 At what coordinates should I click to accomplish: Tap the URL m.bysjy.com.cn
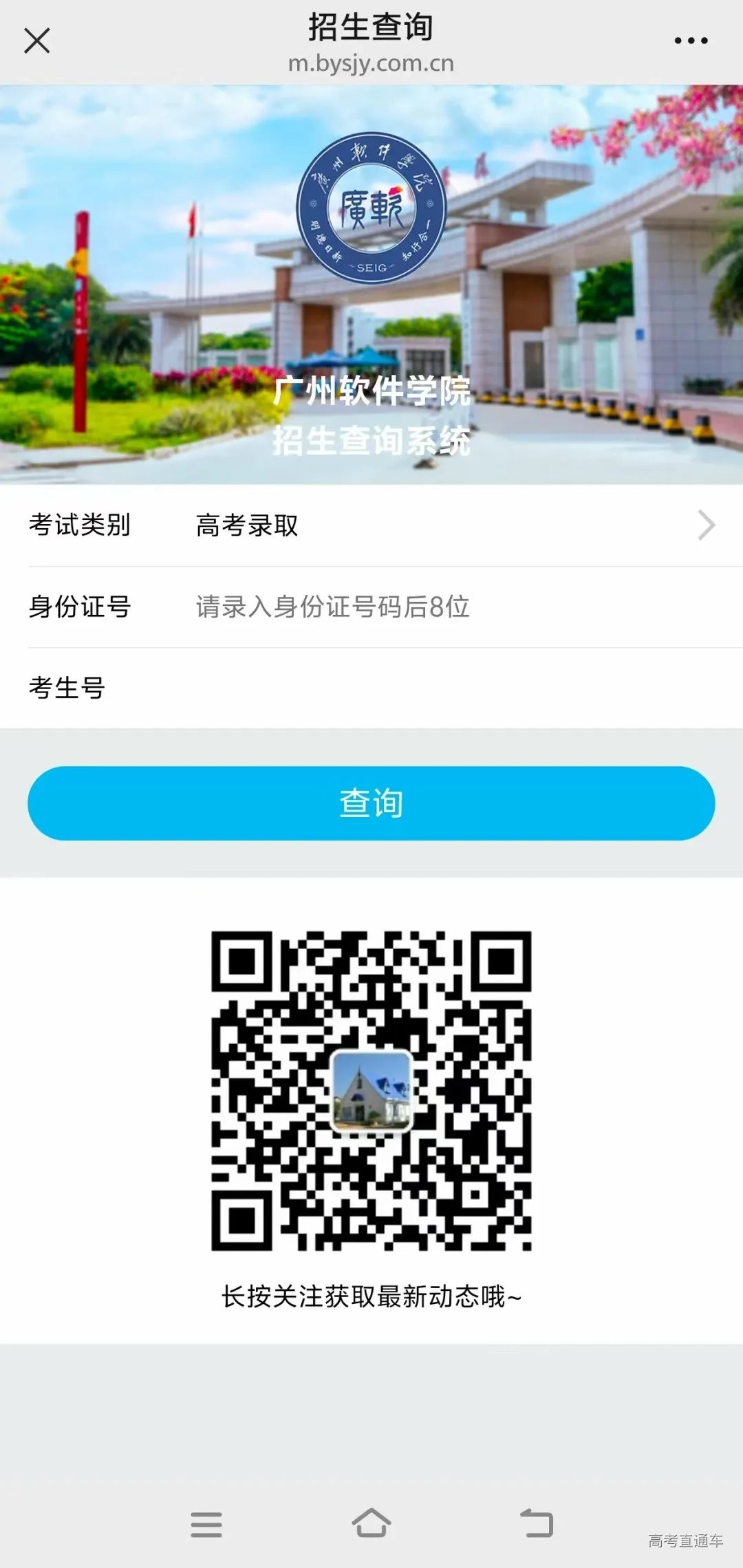[371, 64]
